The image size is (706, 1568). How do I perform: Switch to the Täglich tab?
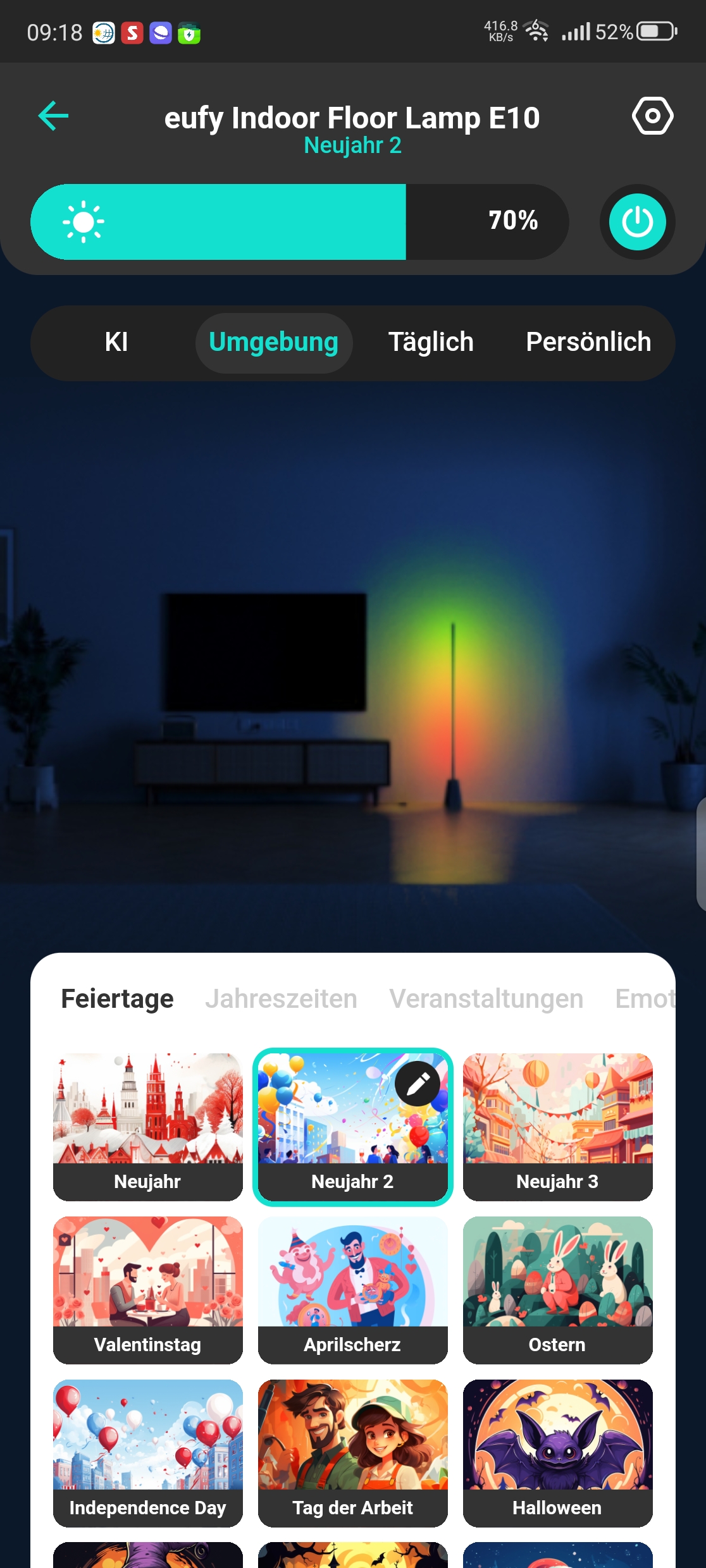point(431,342)
